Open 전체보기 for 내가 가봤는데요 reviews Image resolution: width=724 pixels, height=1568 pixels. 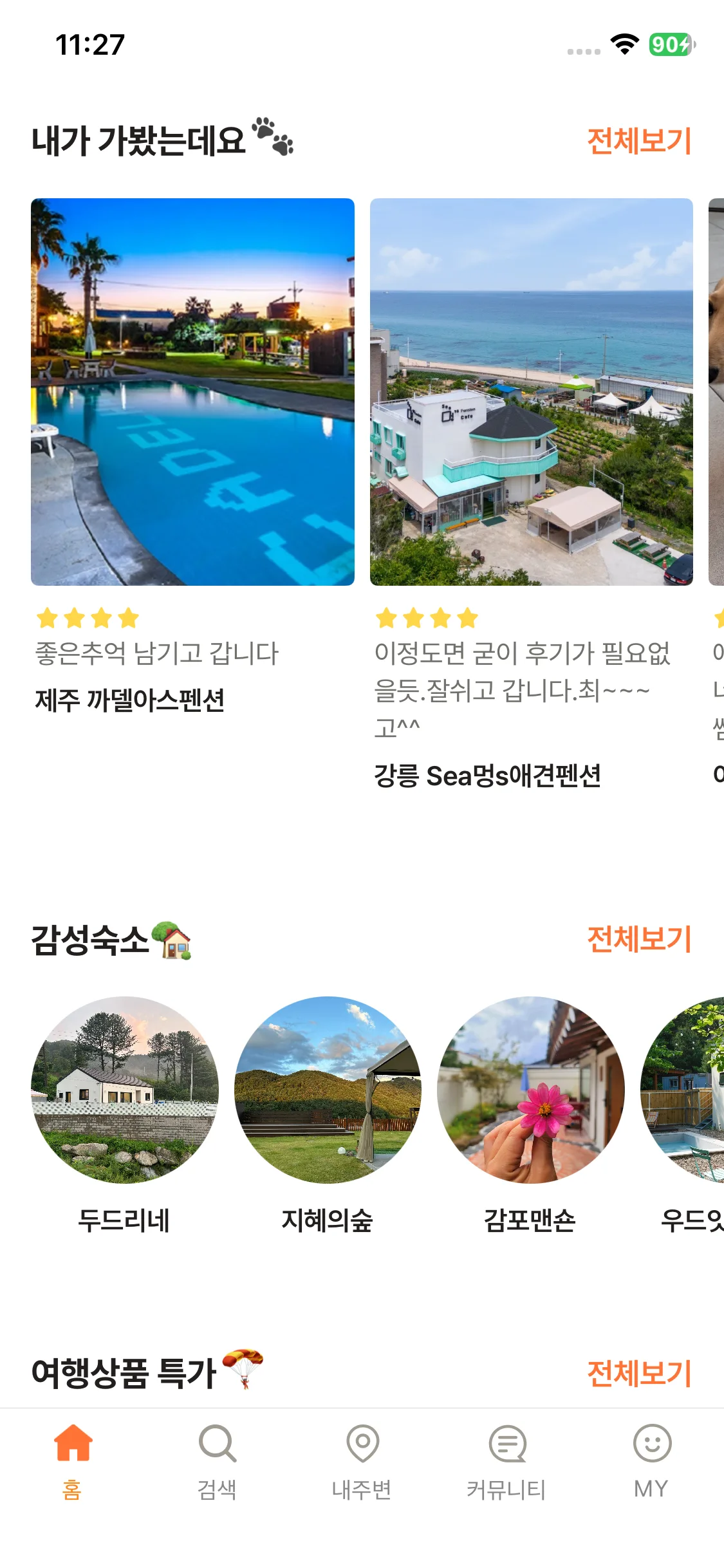[x=639, y=141]
